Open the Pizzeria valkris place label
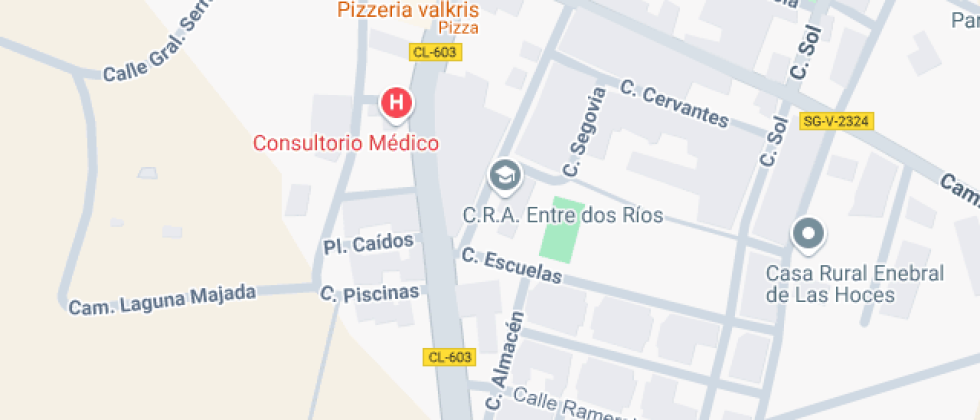Screen dimensions: 980x420 (x=408, y=11)
